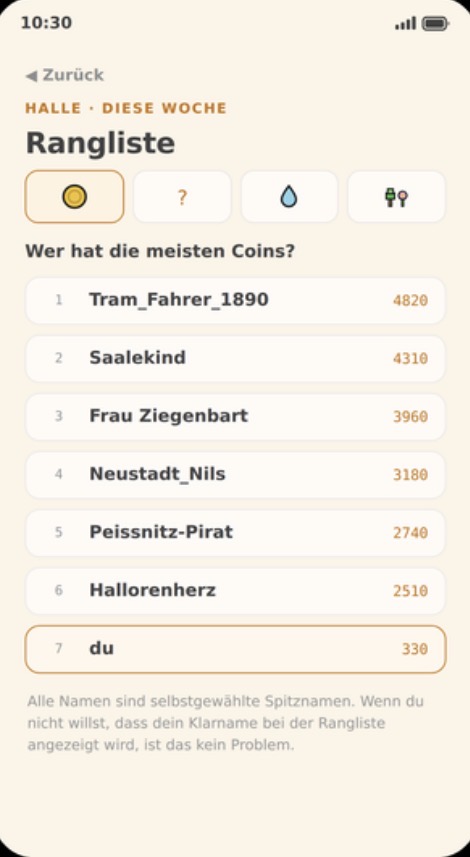The height and width of the screenshot is (857, 470).
Task: View Frau Ziegenbart's ranking row
Action: (236, 416)
